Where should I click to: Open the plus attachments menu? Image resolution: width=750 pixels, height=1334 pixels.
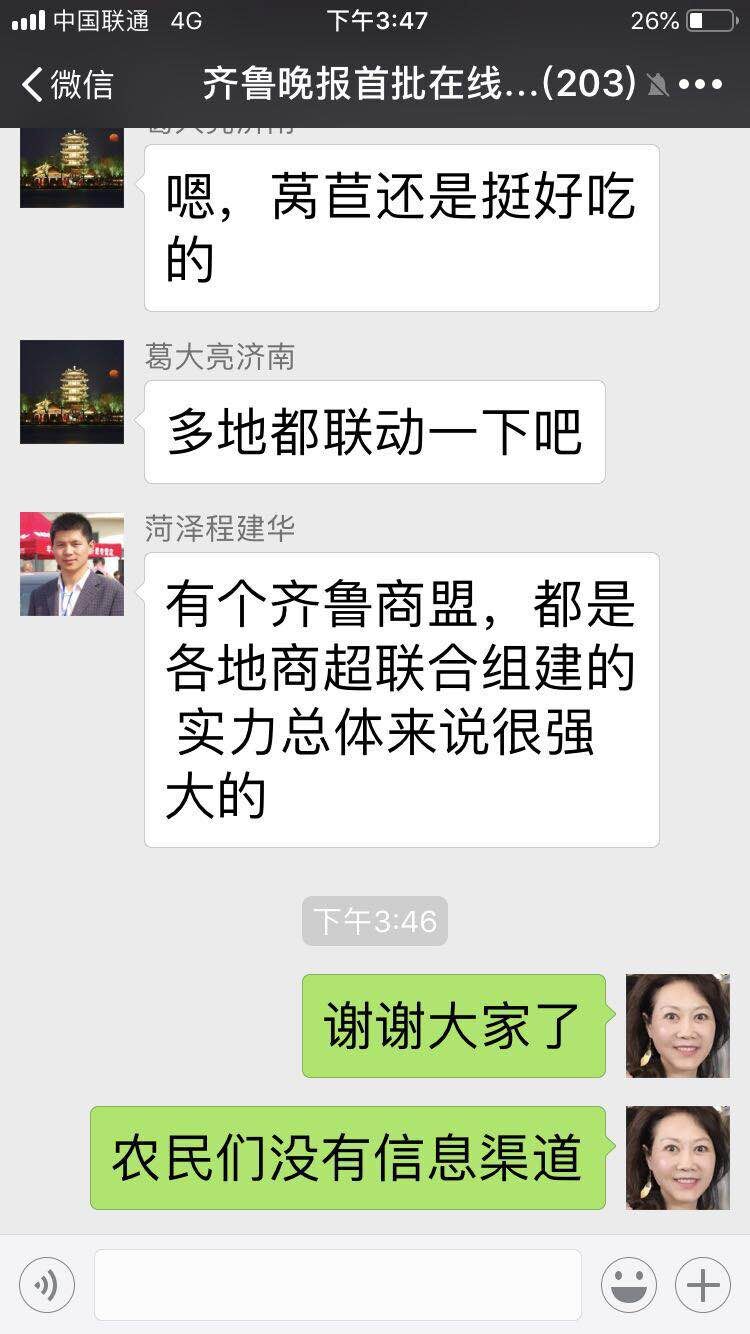pos(703,1285)
